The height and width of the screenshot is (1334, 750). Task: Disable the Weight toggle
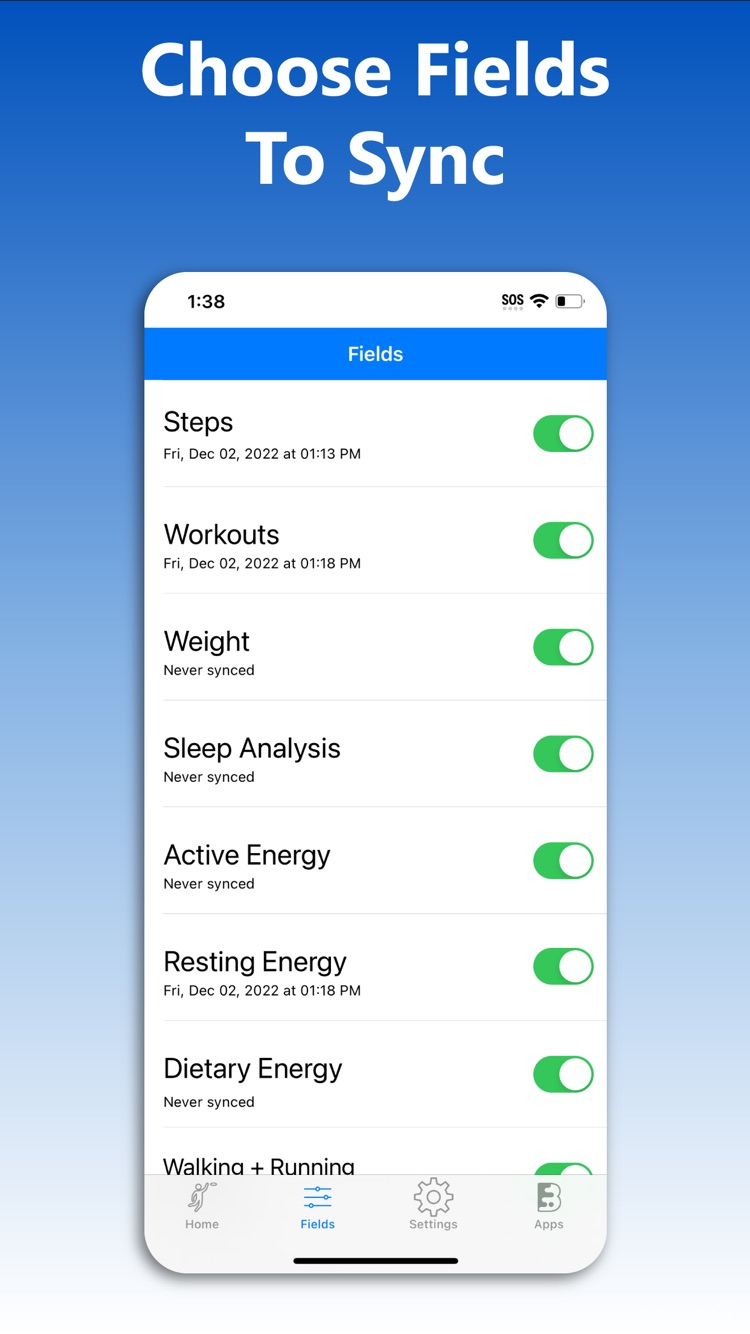pyautogui.click(x=563, y=647)
